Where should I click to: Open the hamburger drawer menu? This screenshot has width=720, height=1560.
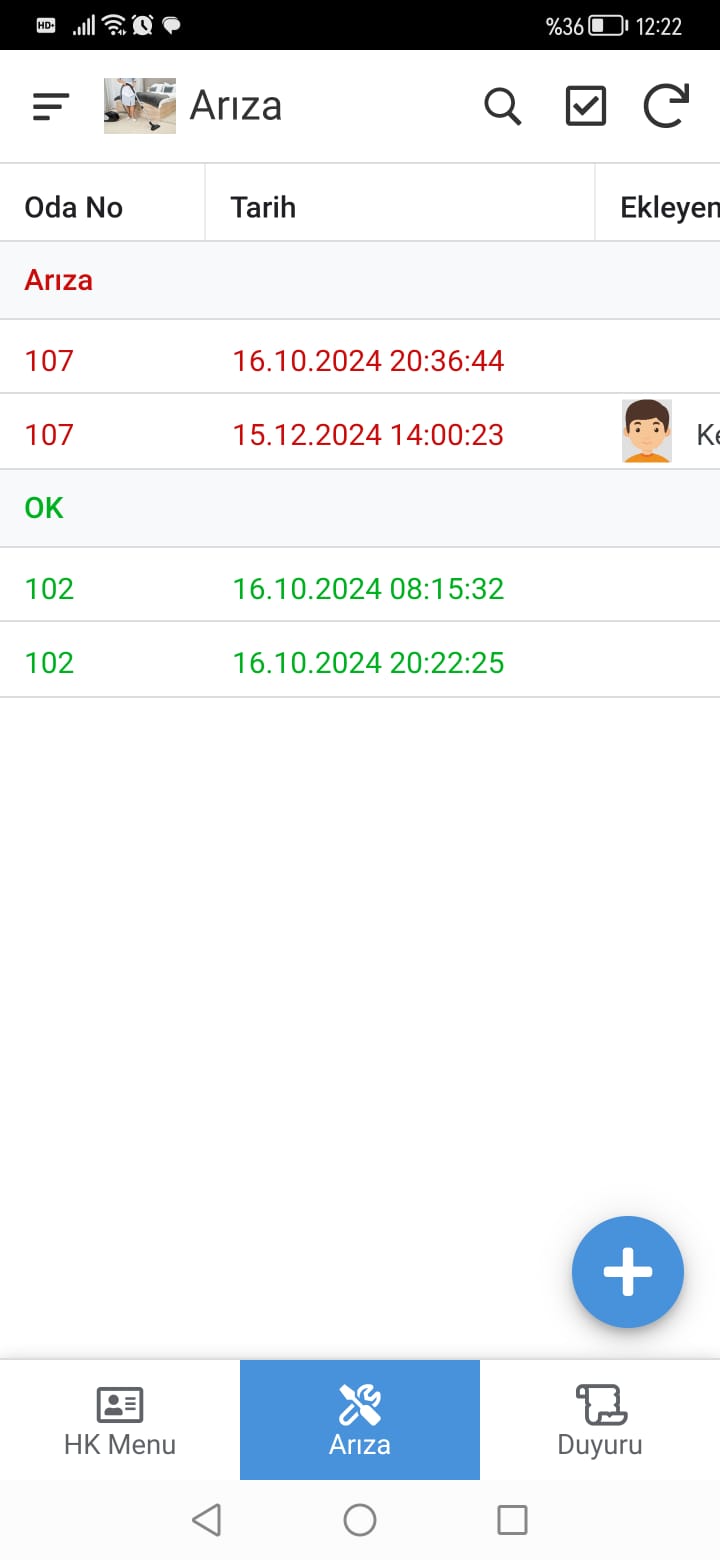(51, 106)
